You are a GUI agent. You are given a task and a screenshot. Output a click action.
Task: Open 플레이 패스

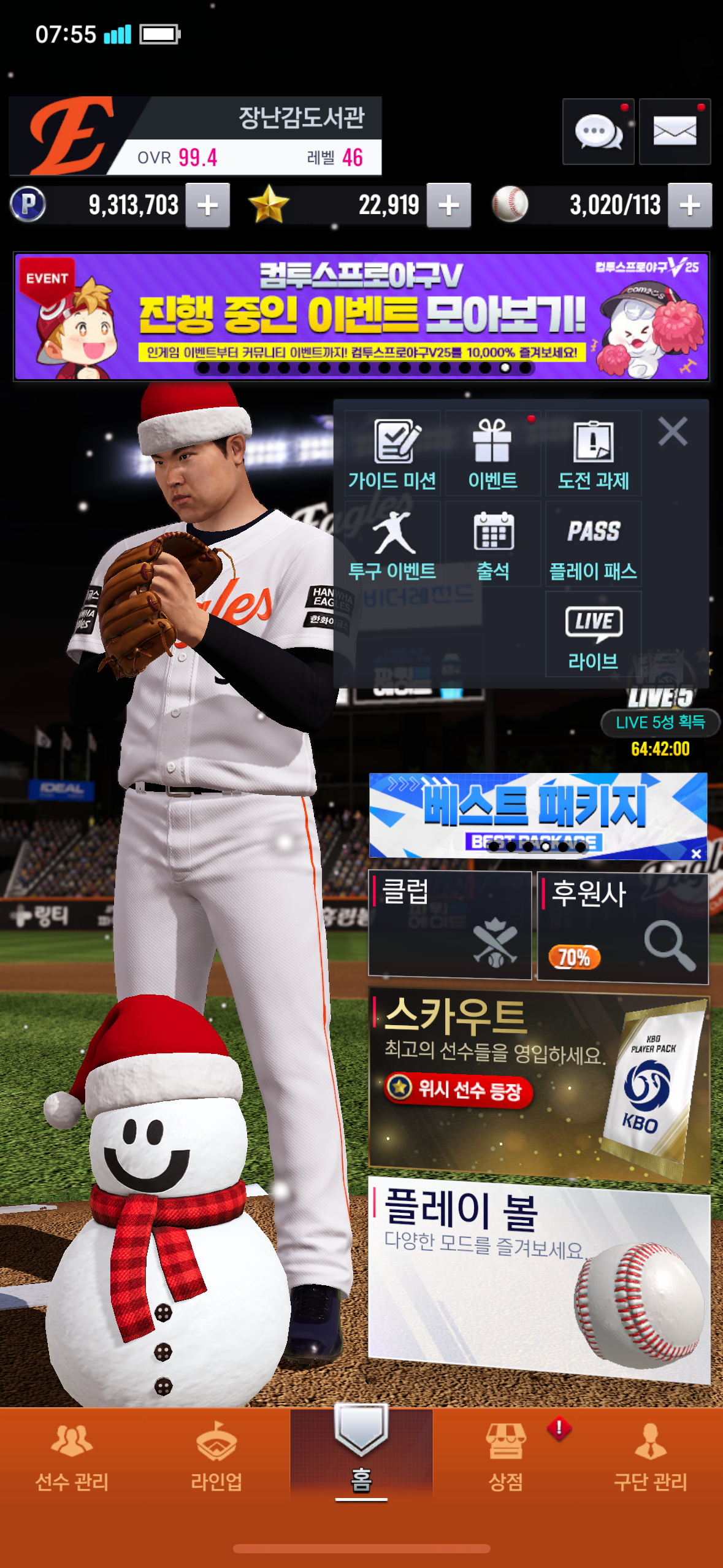coord(593,544)
